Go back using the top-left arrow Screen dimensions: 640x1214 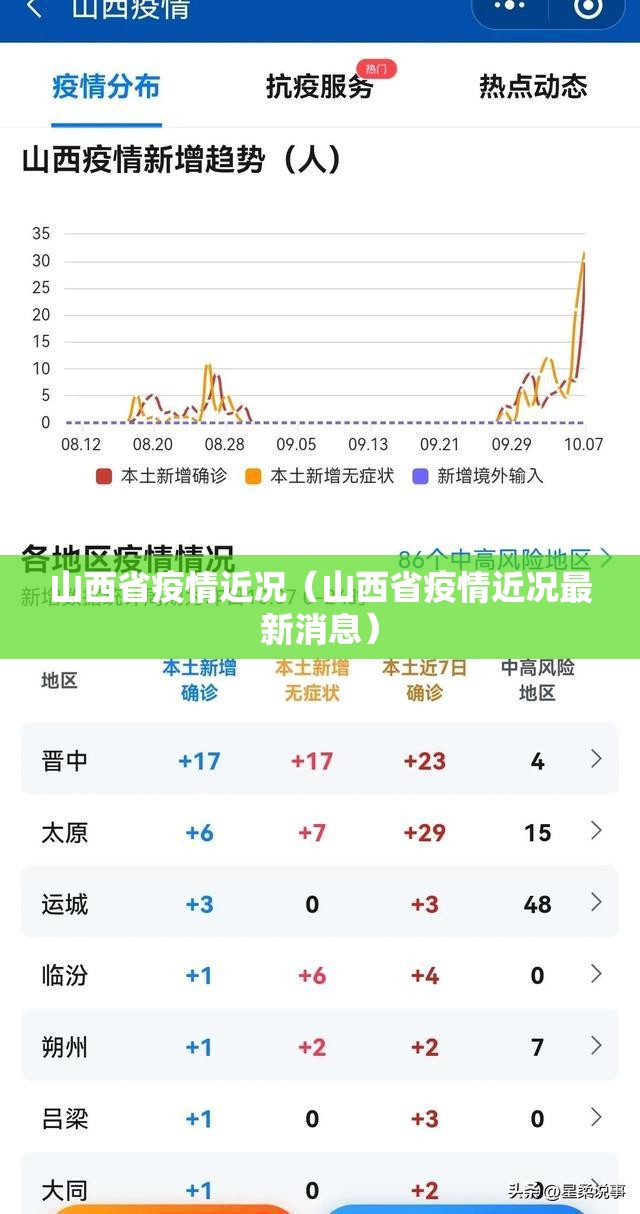(x=34, y=9)
